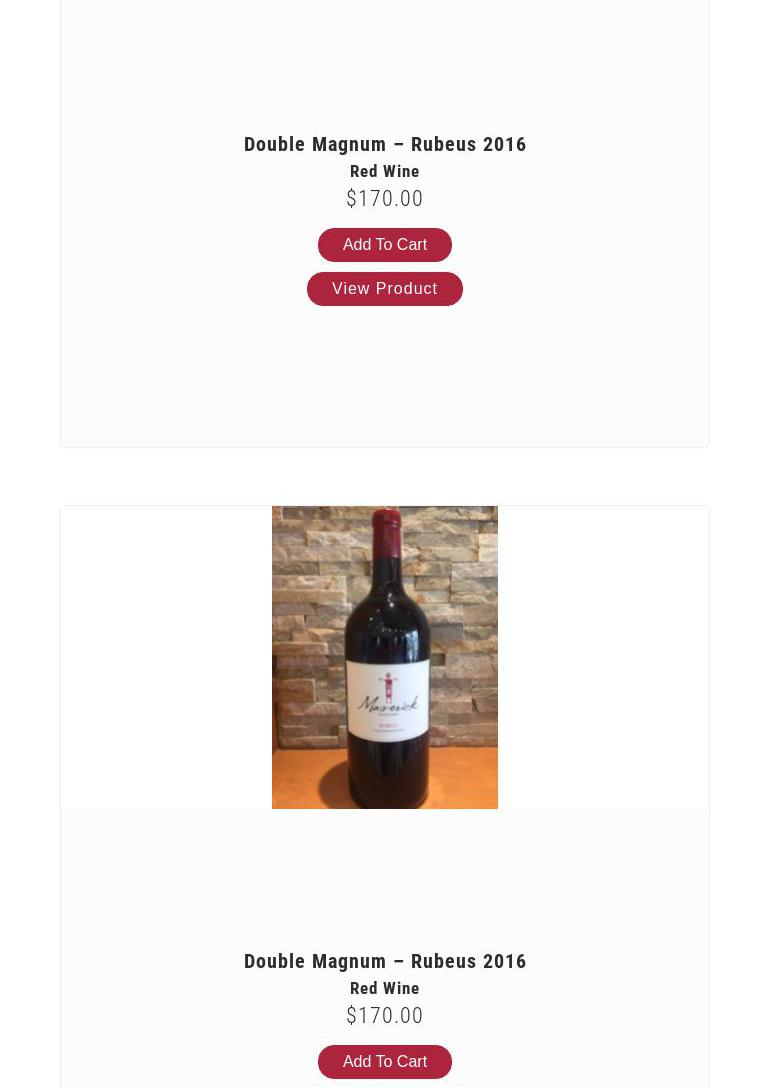Open the Maverick wine bottle photo
The image size is (770, 1087).
(384, 657)
